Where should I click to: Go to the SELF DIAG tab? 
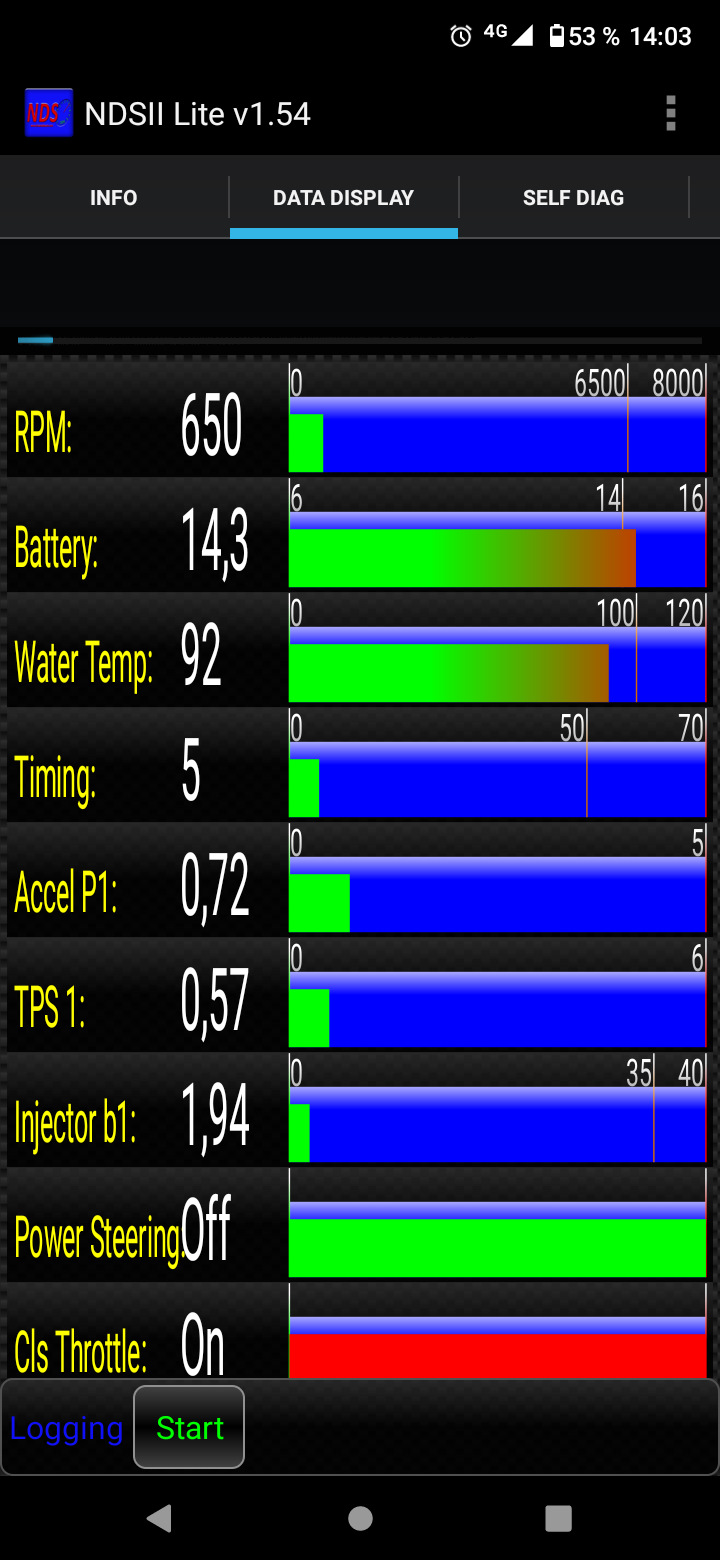(574, 198)
